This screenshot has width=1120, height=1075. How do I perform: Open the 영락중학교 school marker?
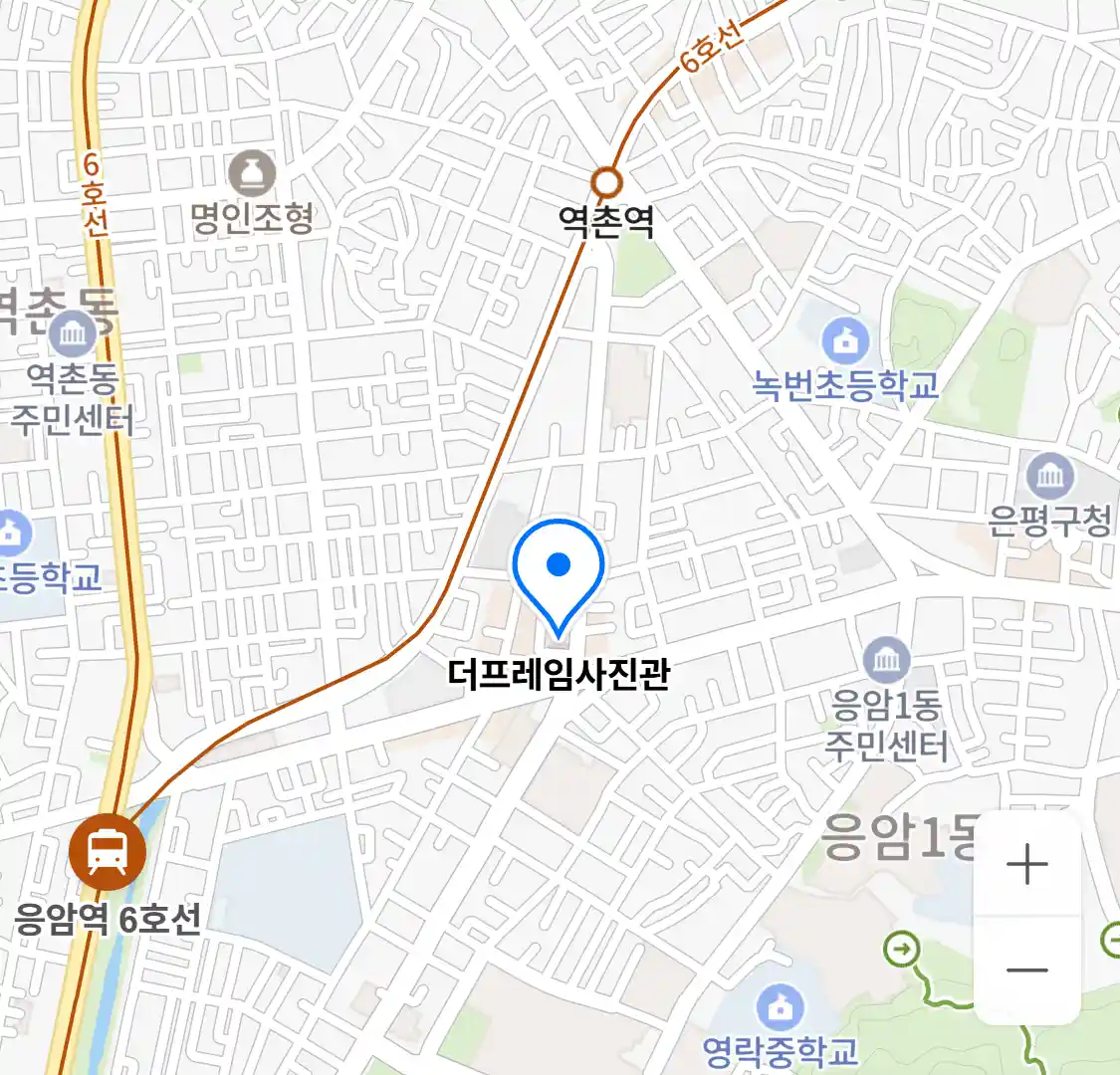tap(780, 1008)
